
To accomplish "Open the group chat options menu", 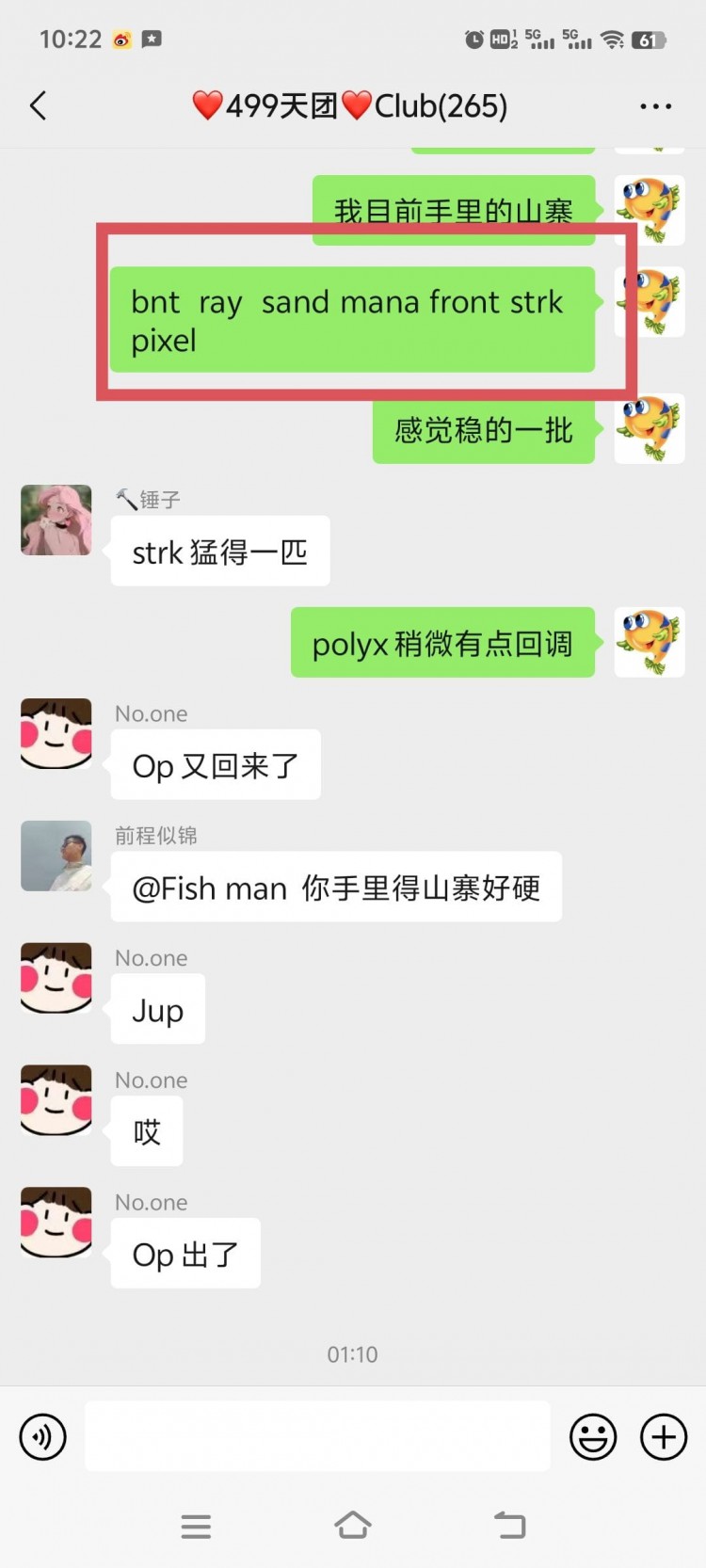I will (x=655, y=106).
